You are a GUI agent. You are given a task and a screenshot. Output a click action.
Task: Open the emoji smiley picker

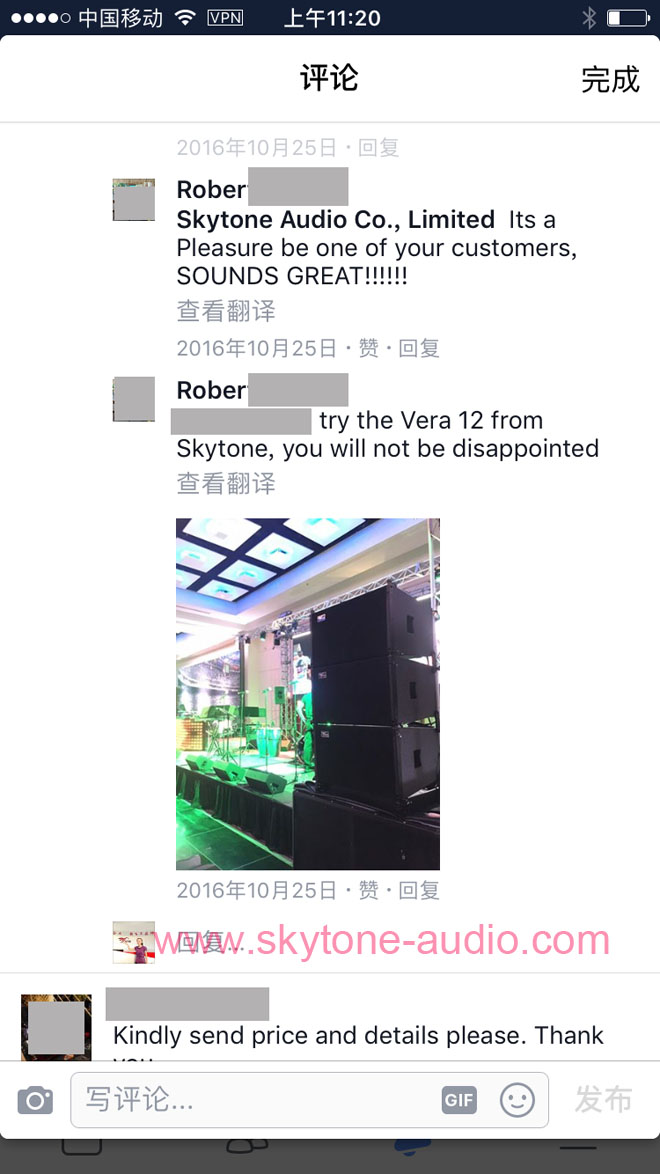pos(517,1101)
